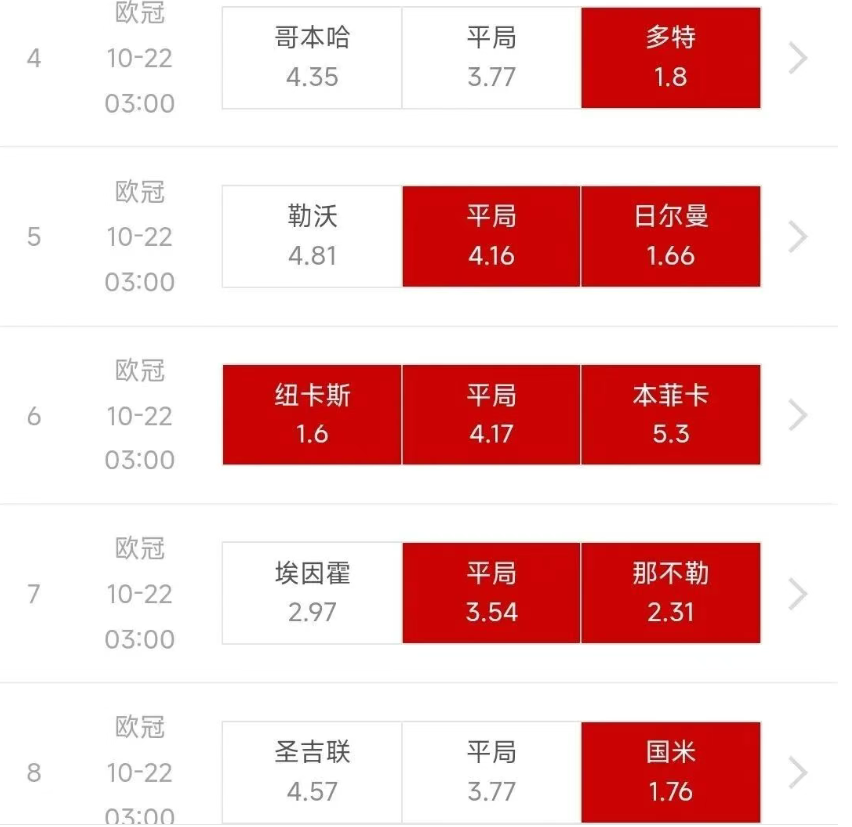The height and width of the screenshot is (827, 852).
Task: Open details chevron for 埃因霍 vs 那不勒
Action: pos(797,593)
